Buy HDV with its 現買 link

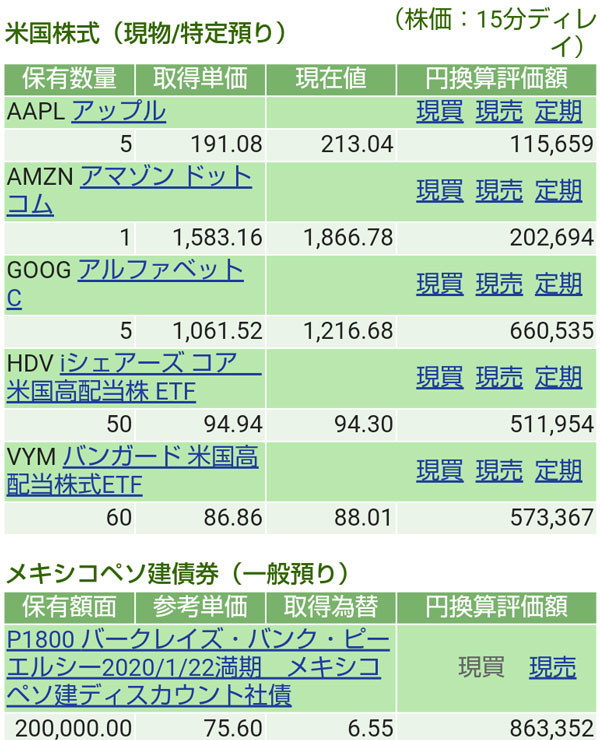[x=439, y=377]
